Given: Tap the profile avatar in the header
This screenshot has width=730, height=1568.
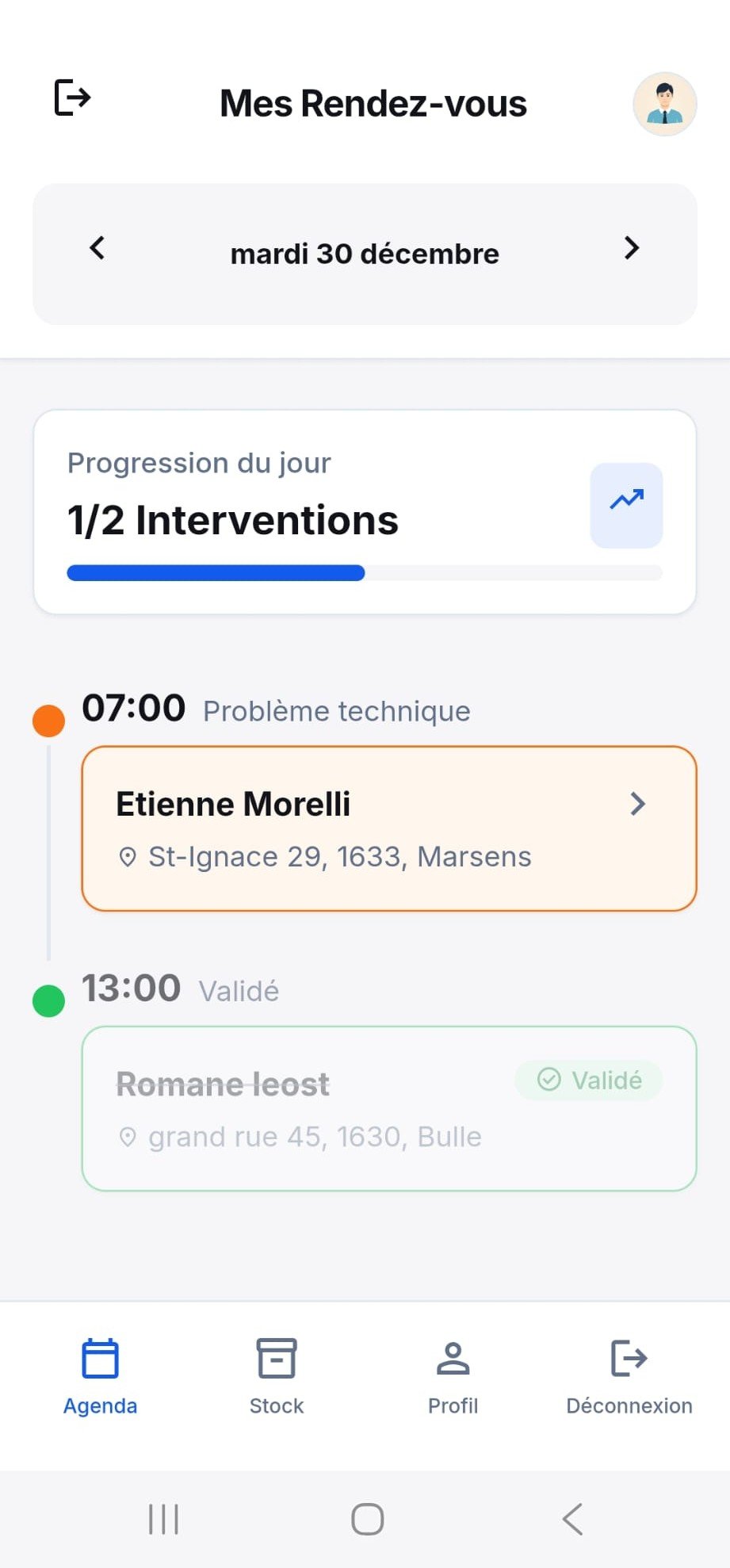Looking at the screenshot, I should pyautogui.click(x=665, y=104).
